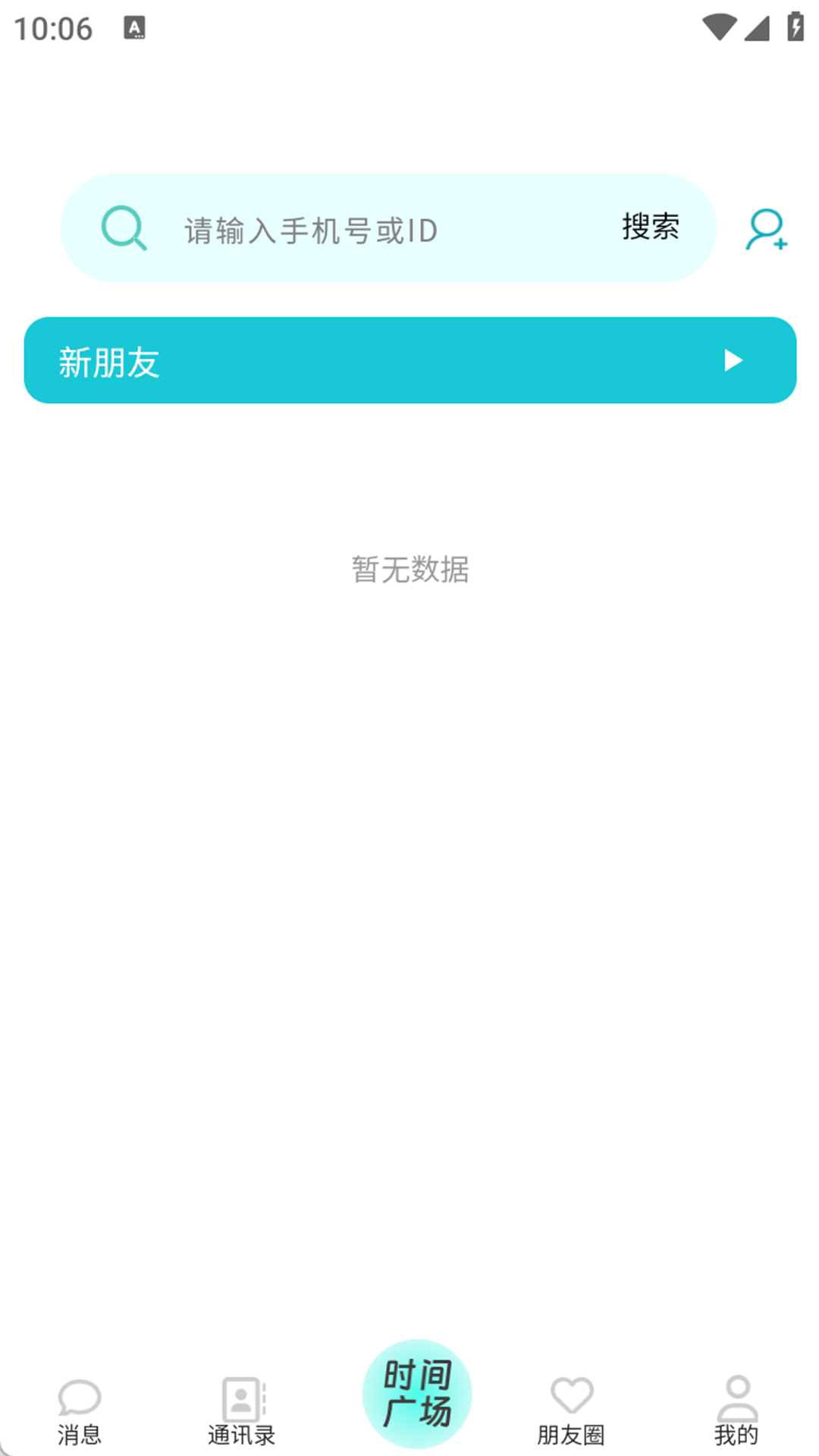Viewport: 819px width, 1456px height.
Task: Select the keyboard A icon in status bar
Action: (133, 29)
